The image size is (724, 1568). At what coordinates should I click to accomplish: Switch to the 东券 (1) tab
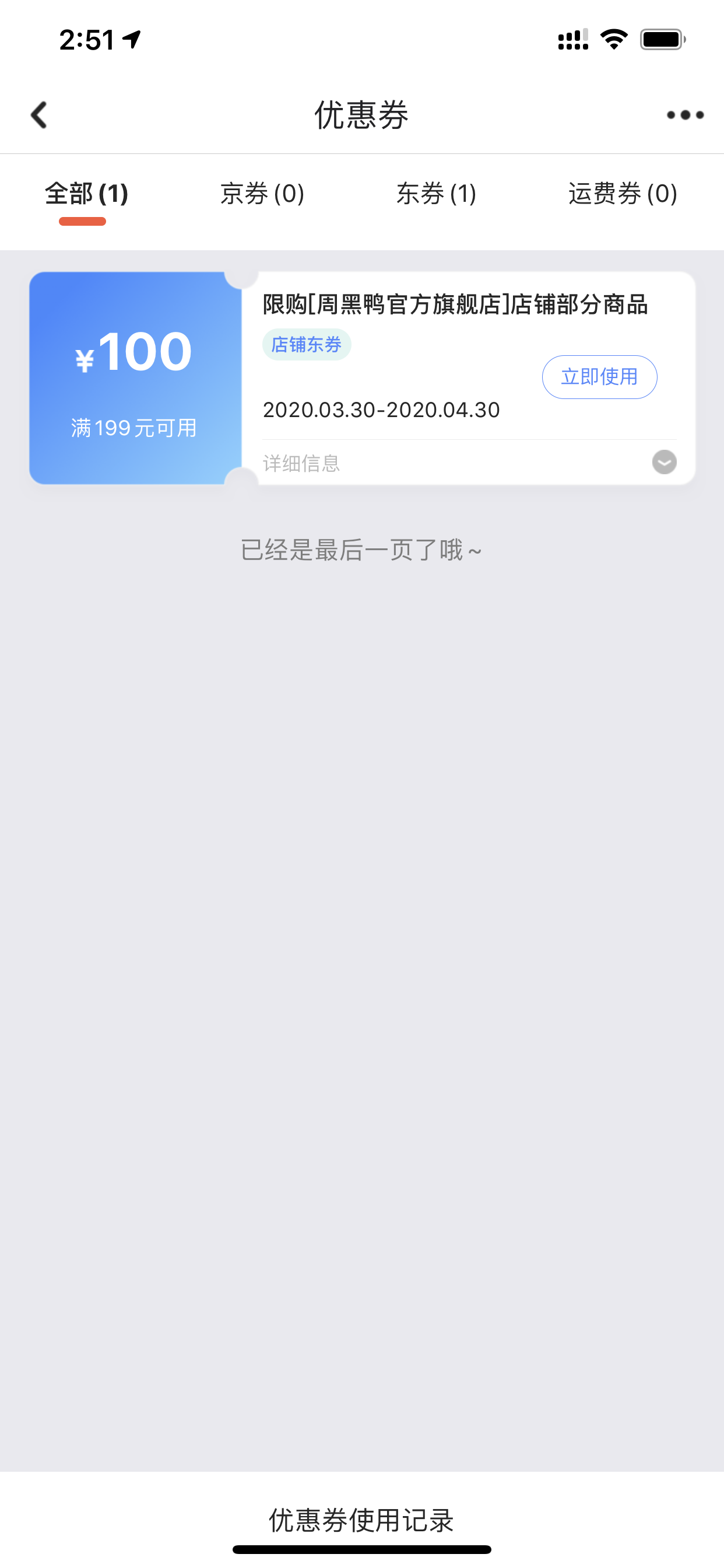(436, 194)
